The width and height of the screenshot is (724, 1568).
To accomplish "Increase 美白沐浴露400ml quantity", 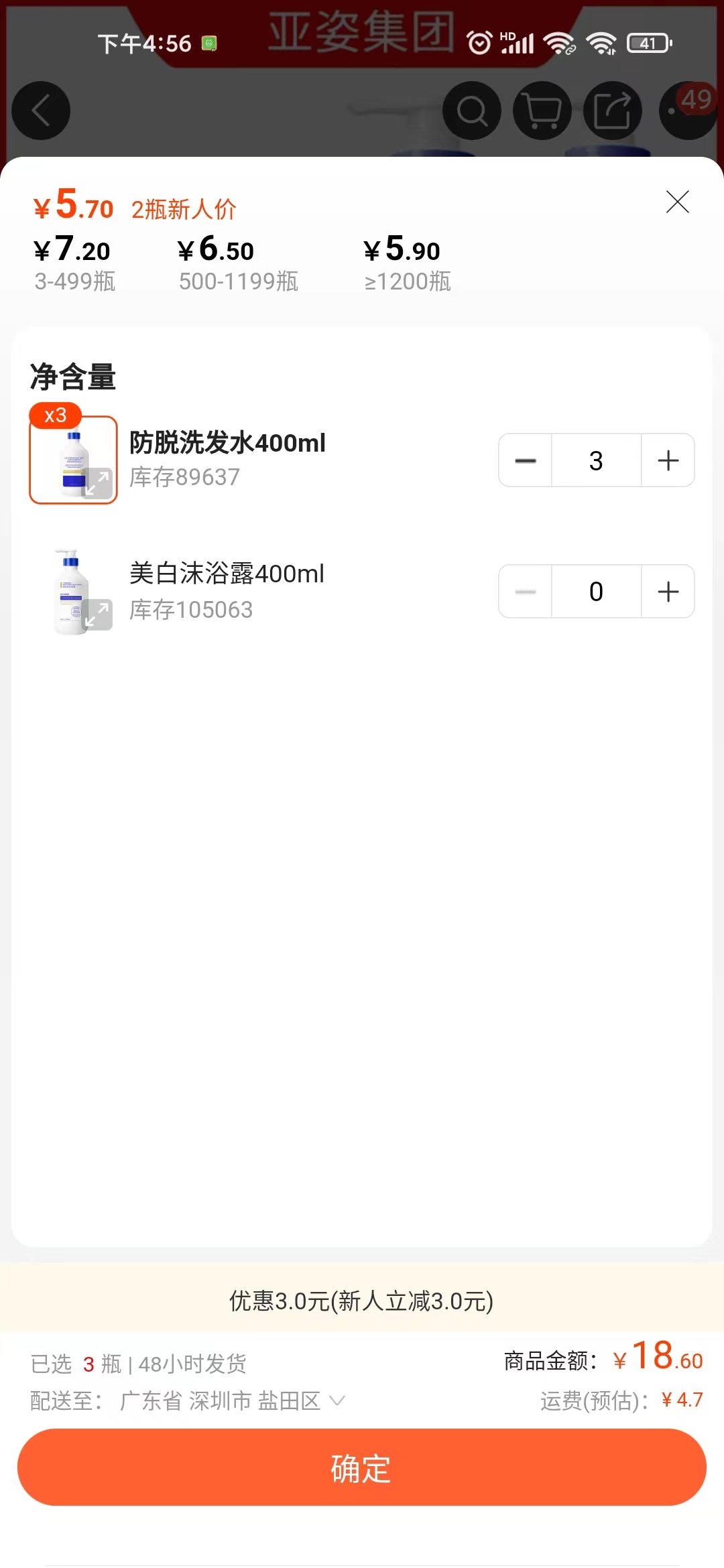I will coord(668,591).
